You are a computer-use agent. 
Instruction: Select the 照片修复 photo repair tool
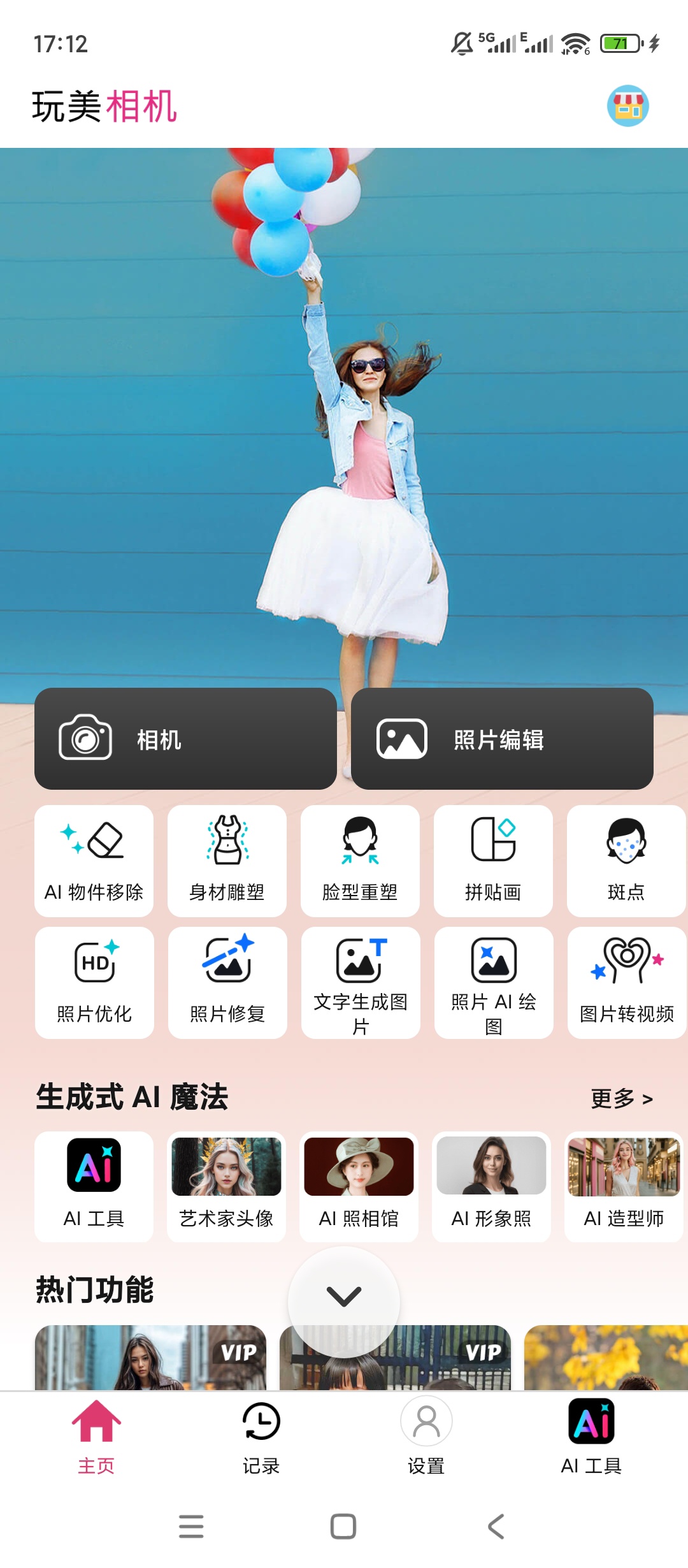coord(227,982)
